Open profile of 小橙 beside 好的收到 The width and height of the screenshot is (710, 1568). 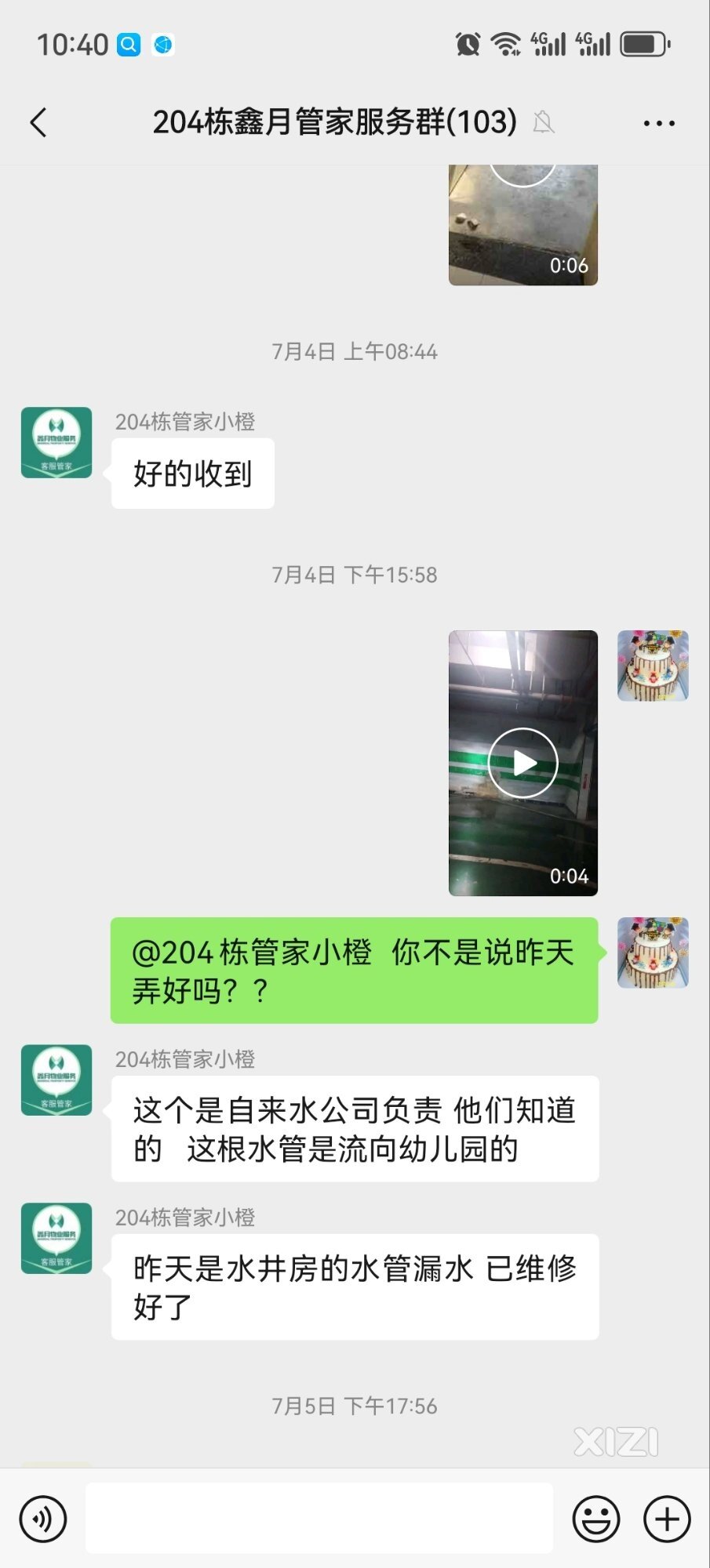[x=56, y=443]
